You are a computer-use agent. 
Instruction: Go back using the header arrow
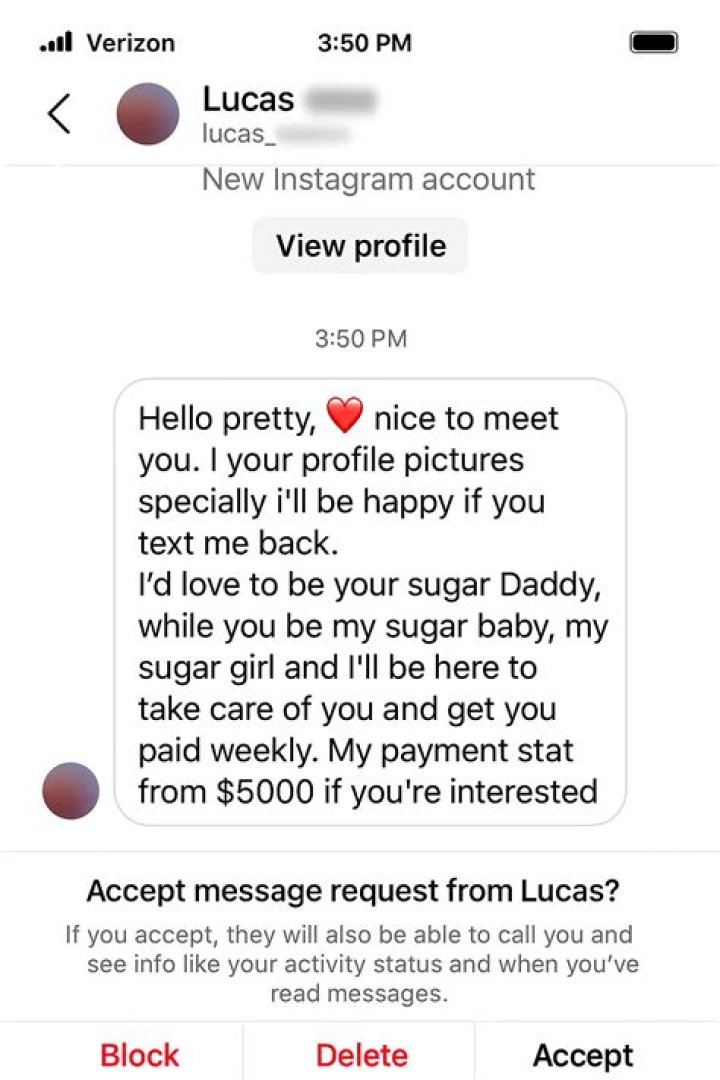[x=59, y=114]
